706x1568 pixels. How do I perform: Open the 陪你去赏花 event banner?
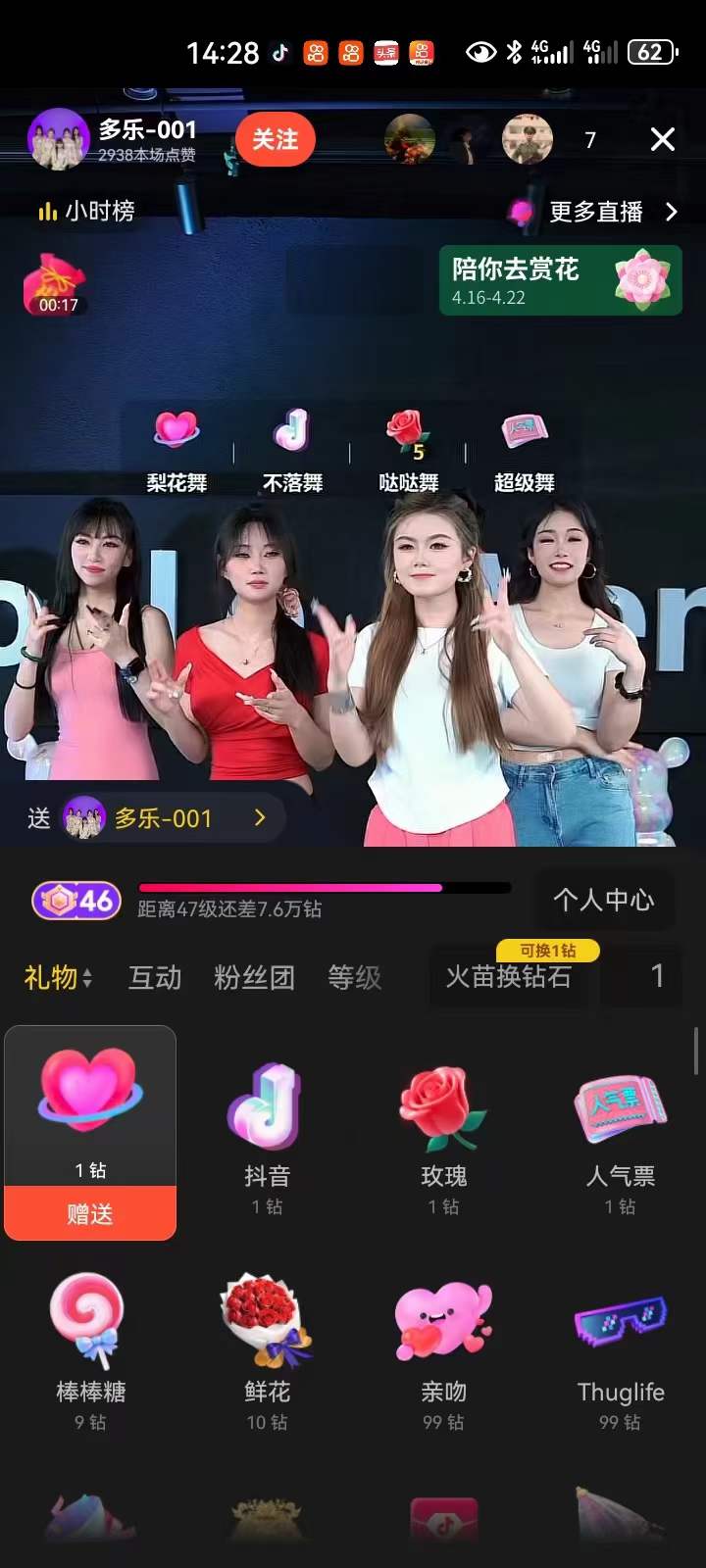tap(560, 280)
